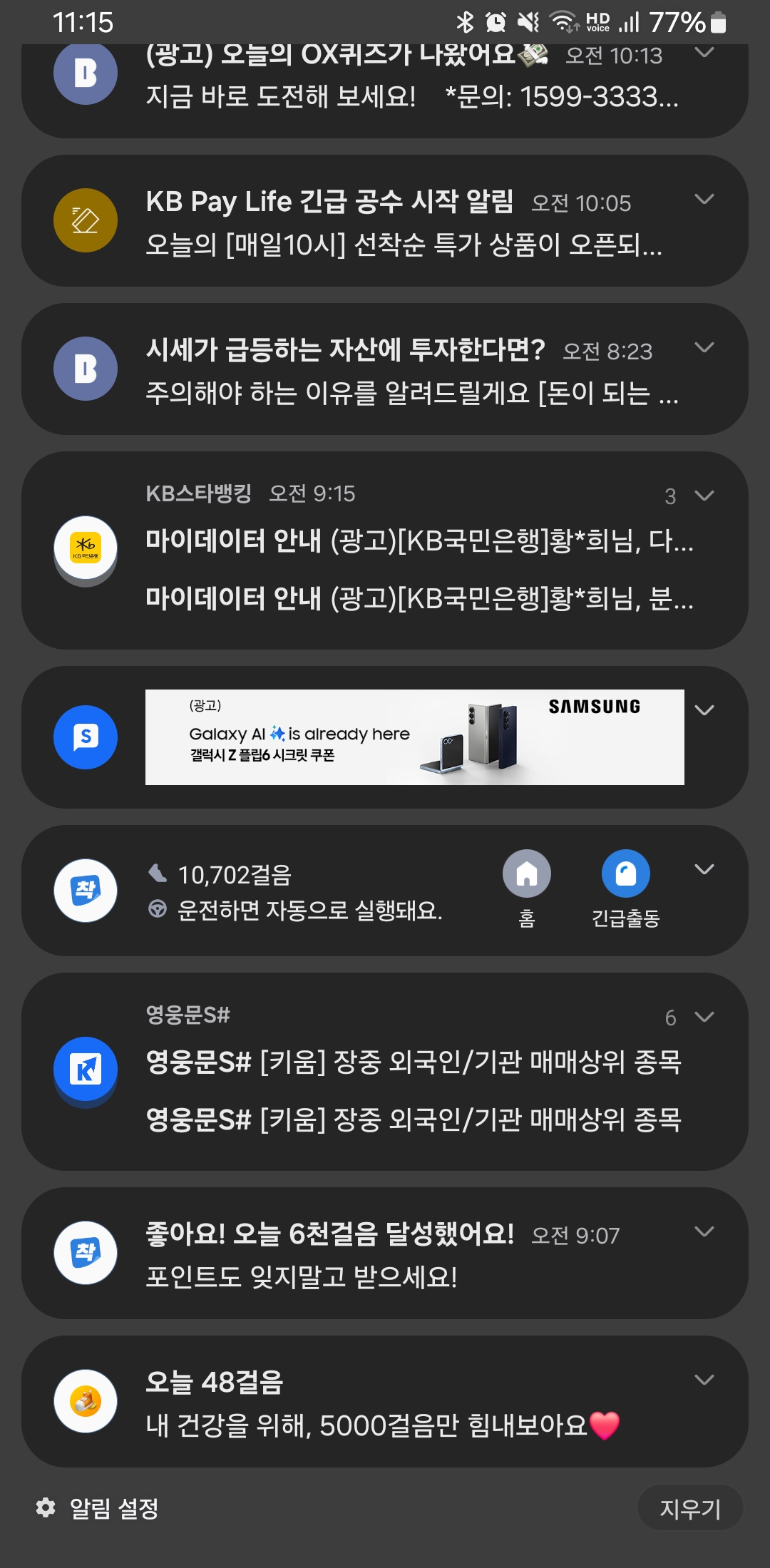Open the 시세가 급등하는 자산 notification
Viewport: 770px width, 1568px height.
click(x=385, y=369)
